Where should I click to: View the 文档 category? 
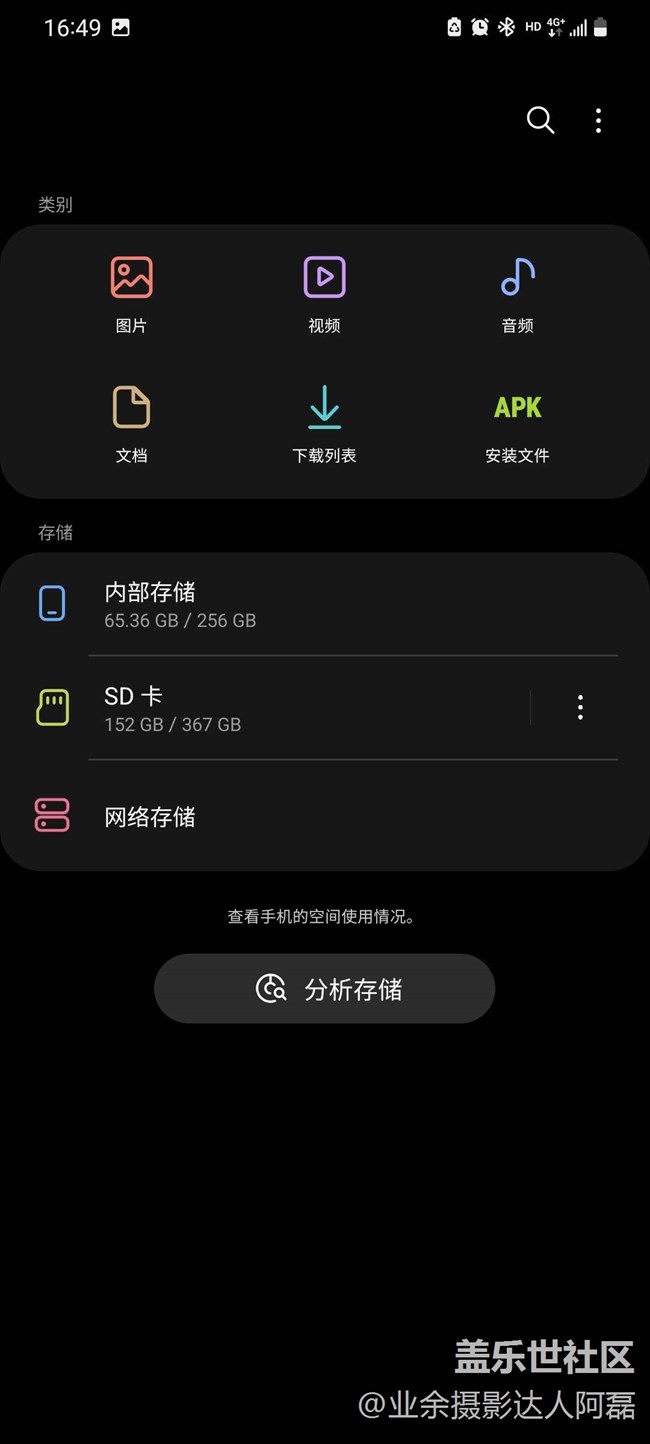(x=131, y=424)
